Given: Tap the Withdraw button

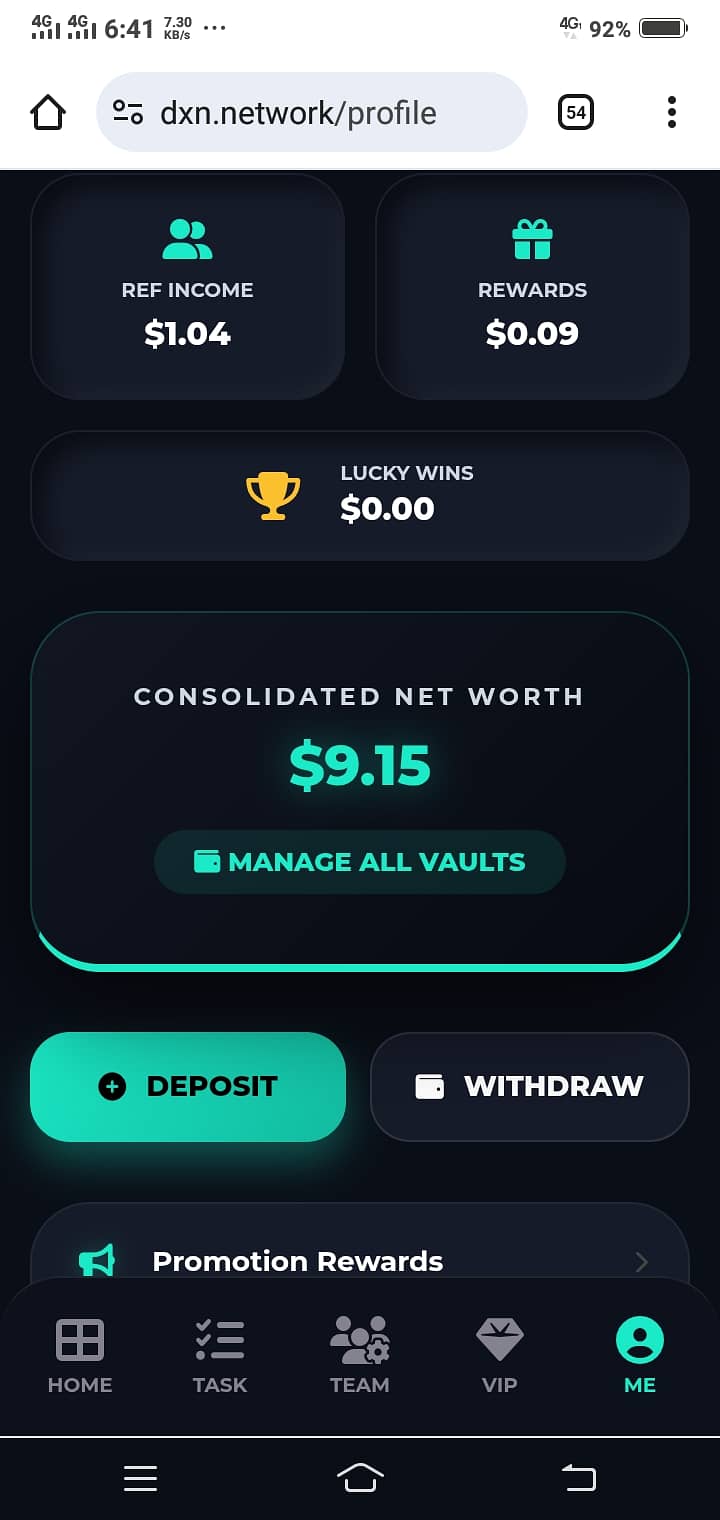Looking at the screenshot, I should point(530,1087).
